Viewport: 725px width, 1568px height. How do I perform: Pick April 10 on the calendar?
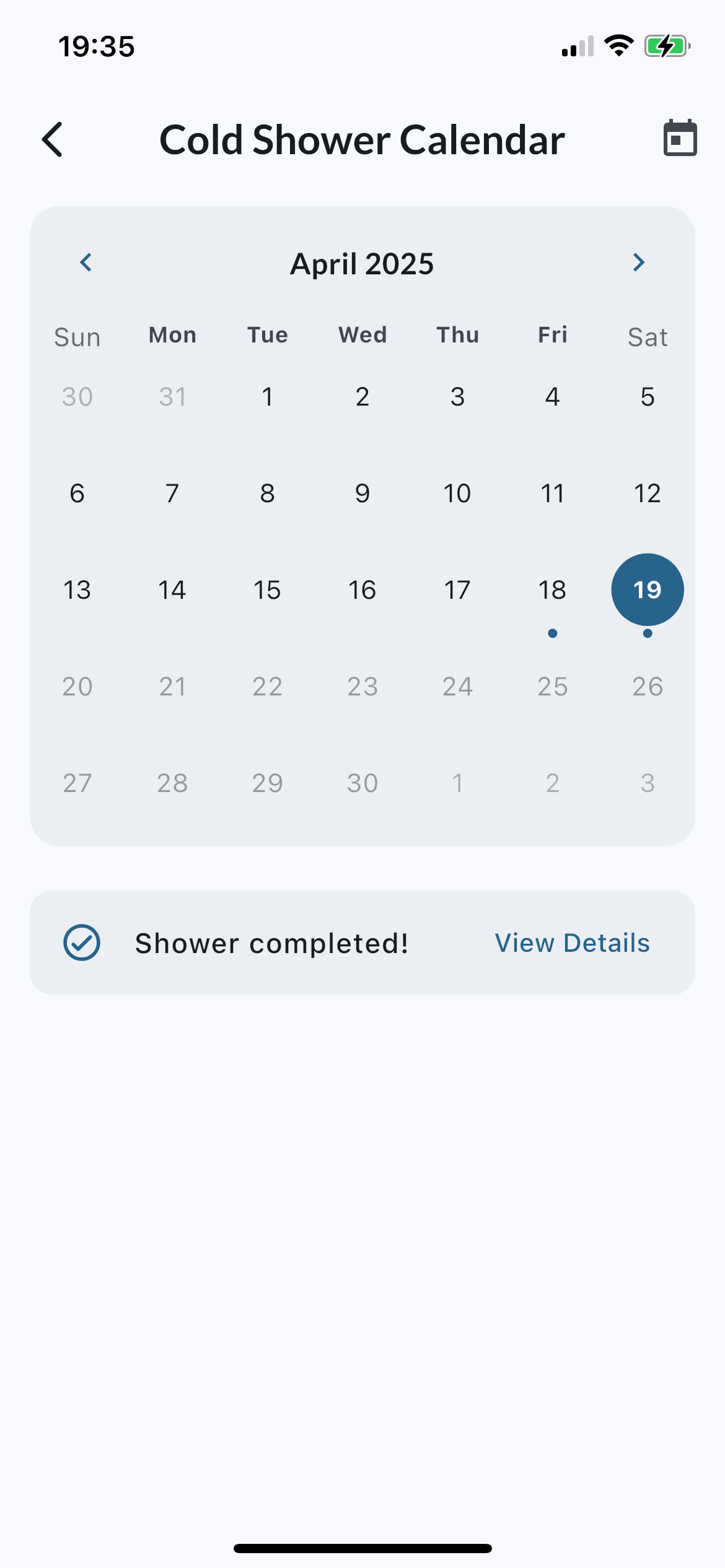pyautogui.click(x=457, y=494)
